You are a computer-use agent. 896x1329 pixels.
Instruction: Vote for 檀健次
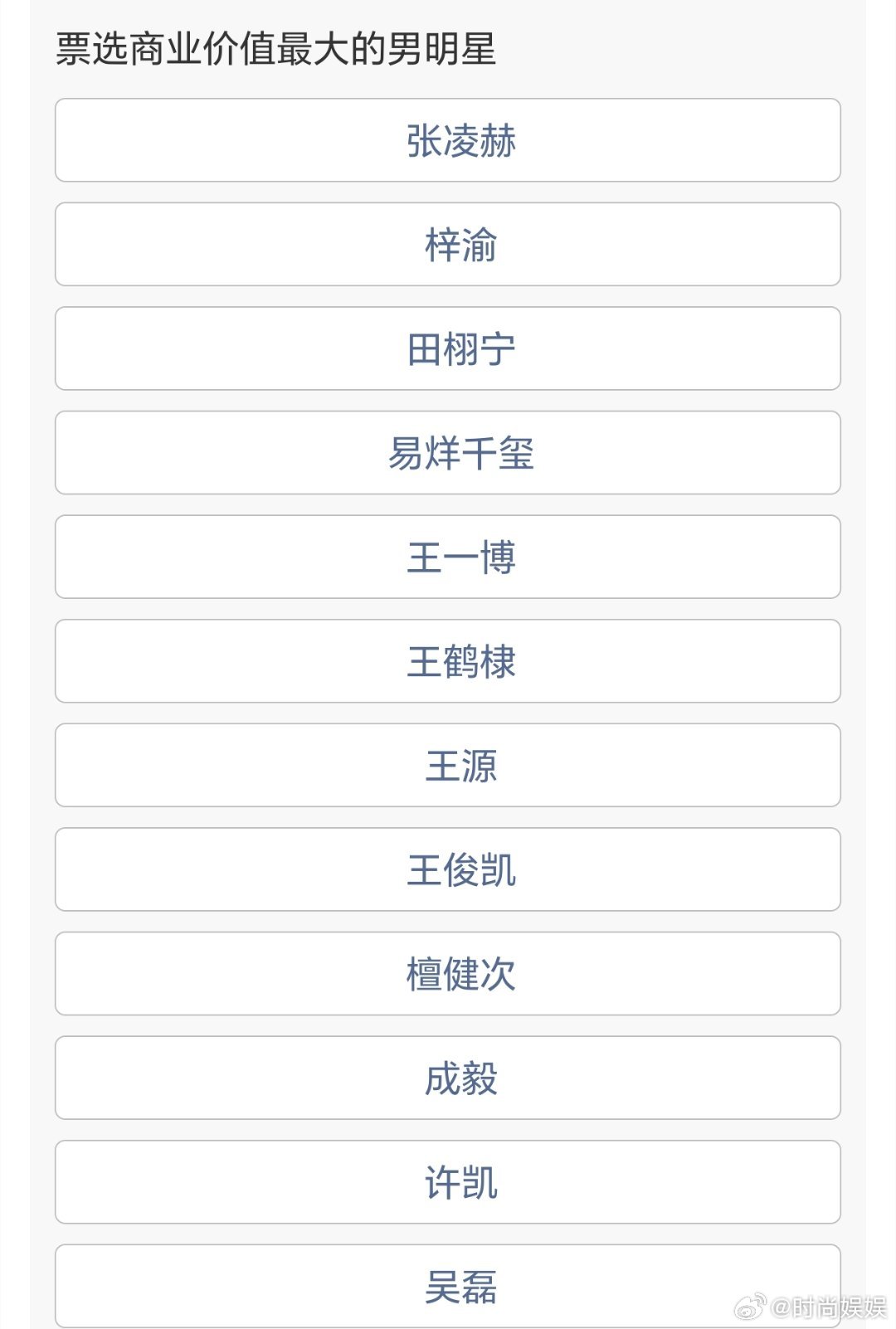[x=448, y=974]
